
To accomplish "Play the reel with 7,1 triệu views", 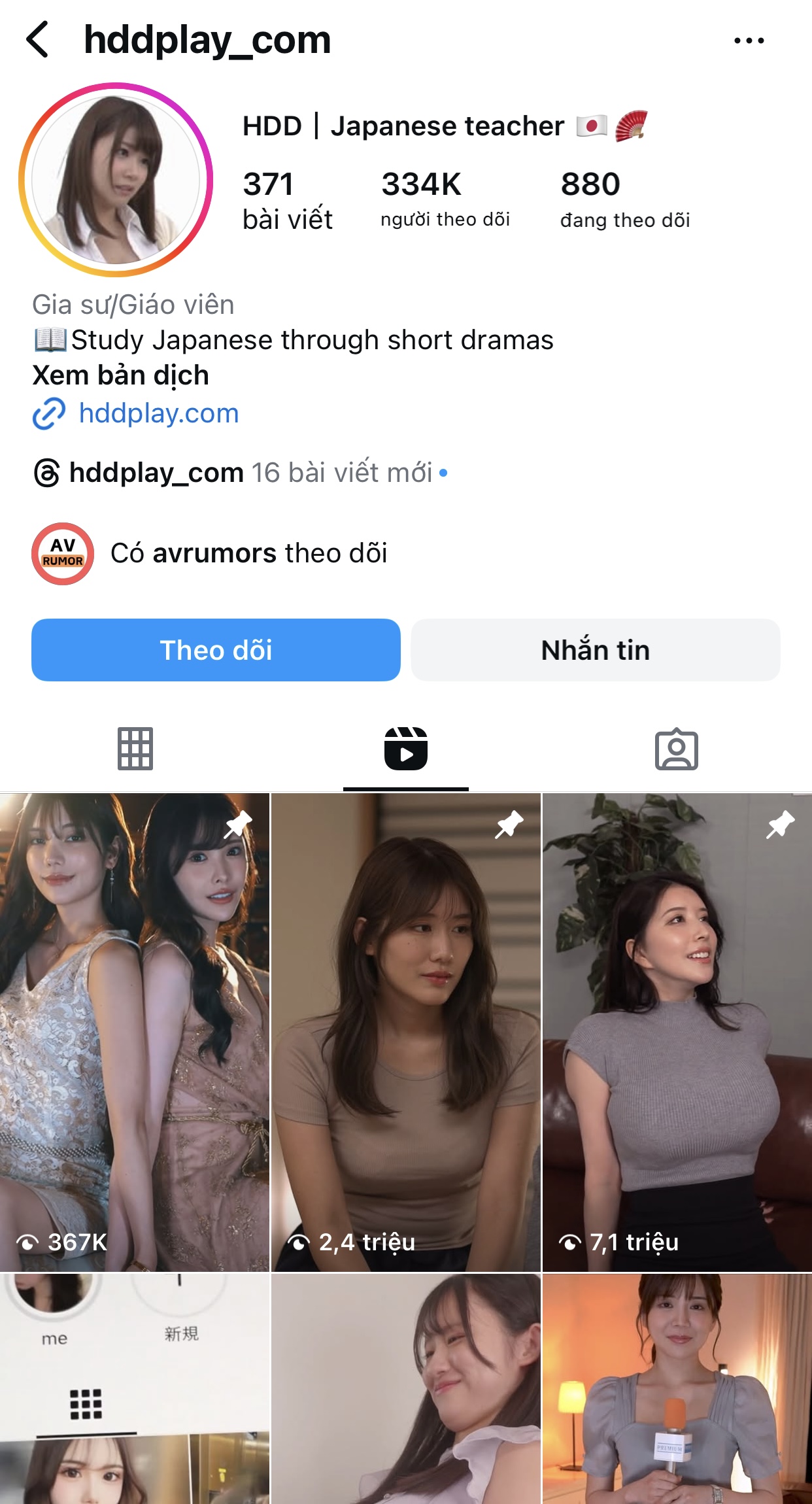I will [x=677, y=1032].
